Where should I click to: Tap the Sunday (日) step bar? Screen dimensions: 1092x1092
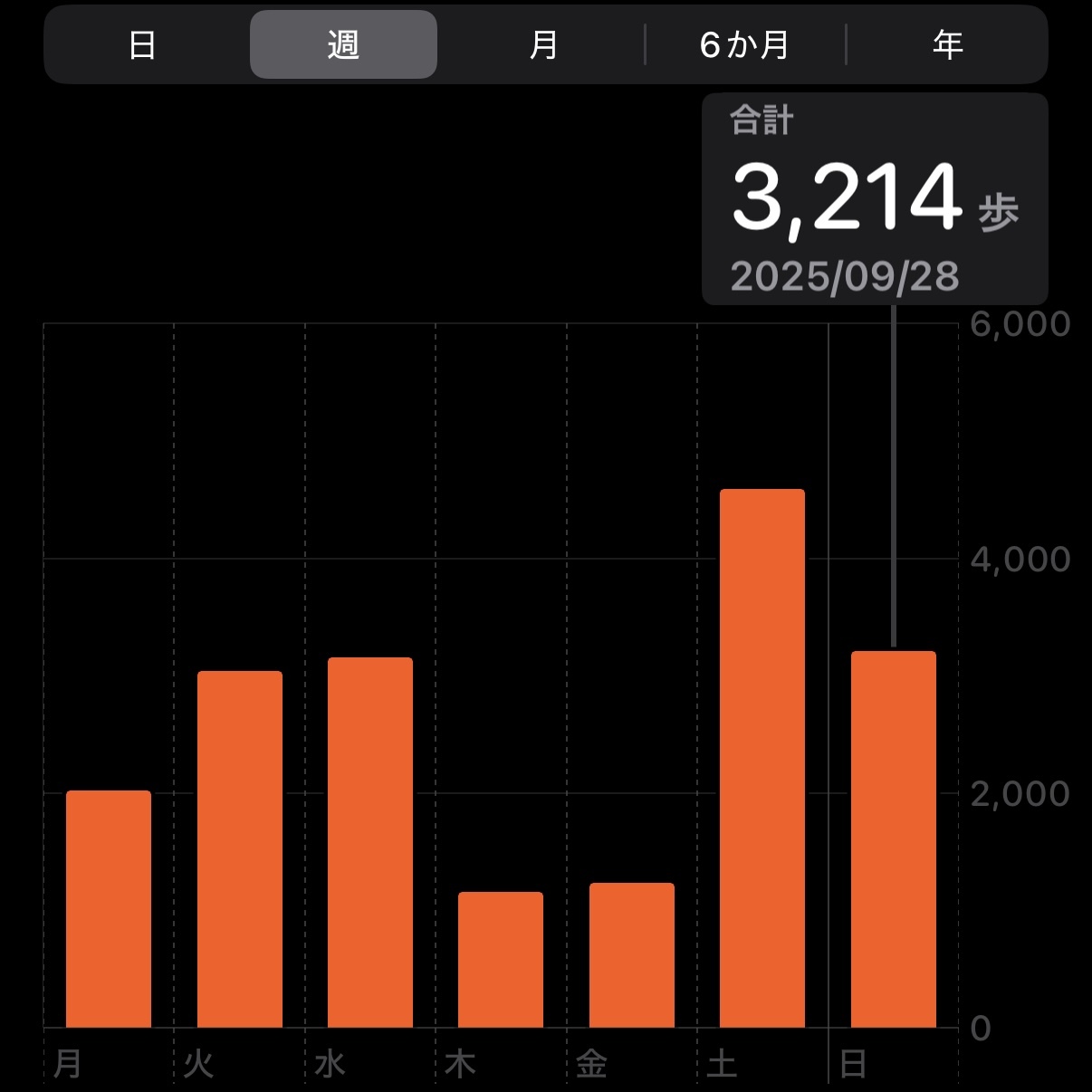pyautogui.click(x=894, y=839)
